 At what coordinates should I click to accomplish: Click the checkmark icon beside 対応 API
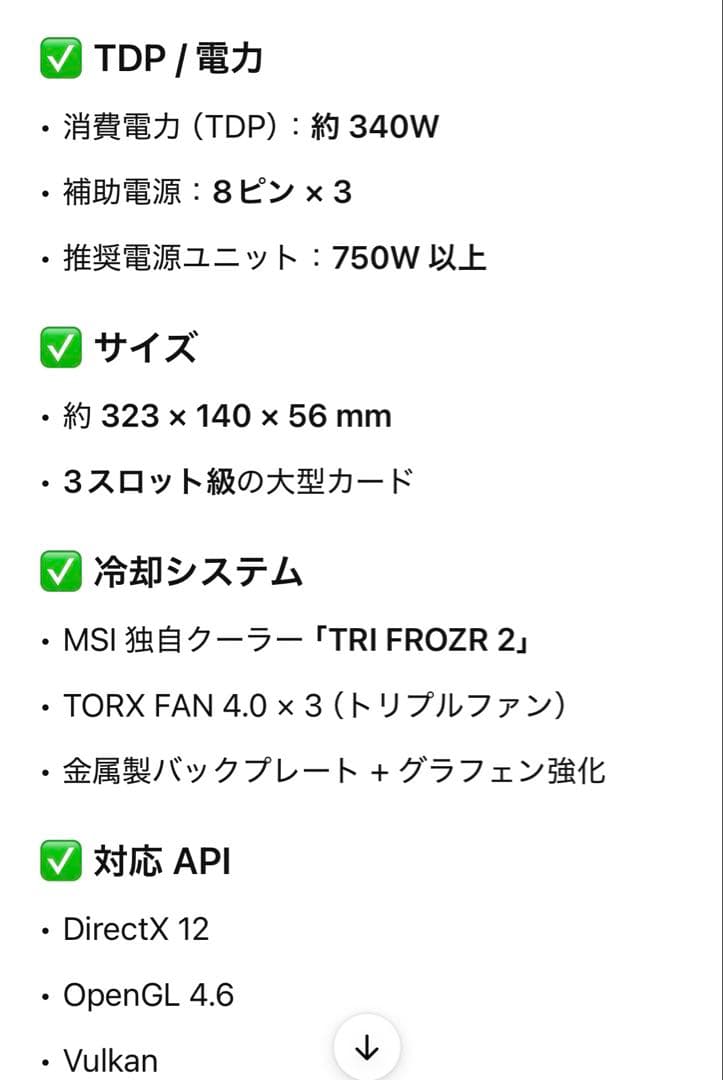pos(60,860)
